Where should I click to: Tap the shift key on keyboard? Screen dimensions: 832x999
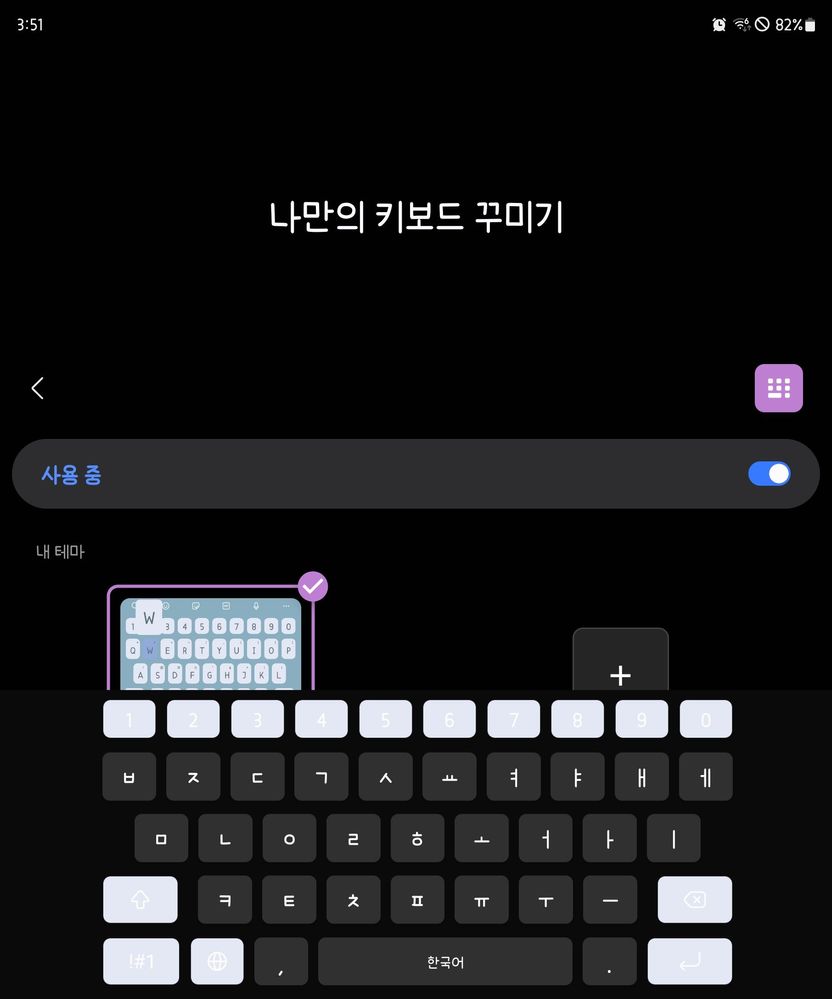coord(140,900)
